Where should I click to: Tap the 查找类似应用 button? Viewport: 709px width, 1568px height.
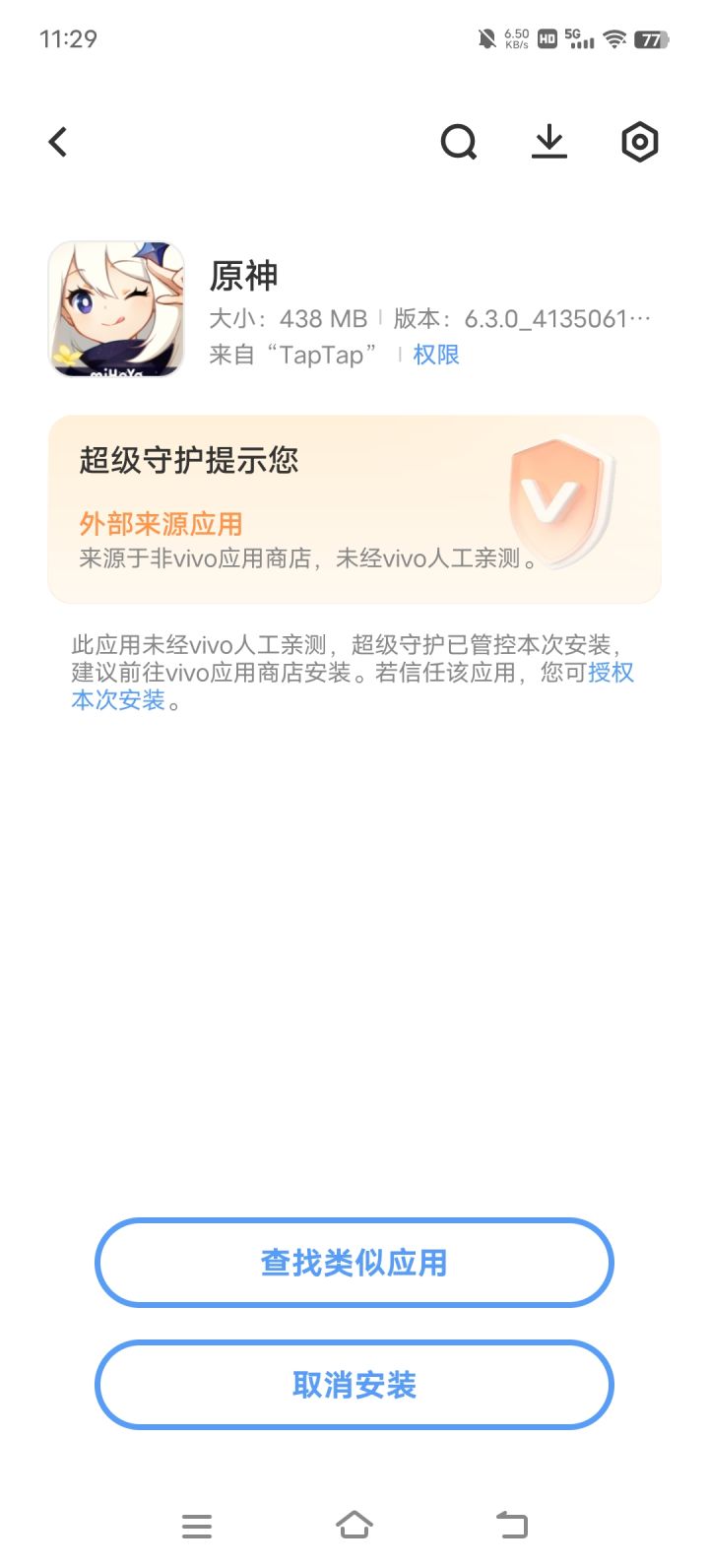354,1263
